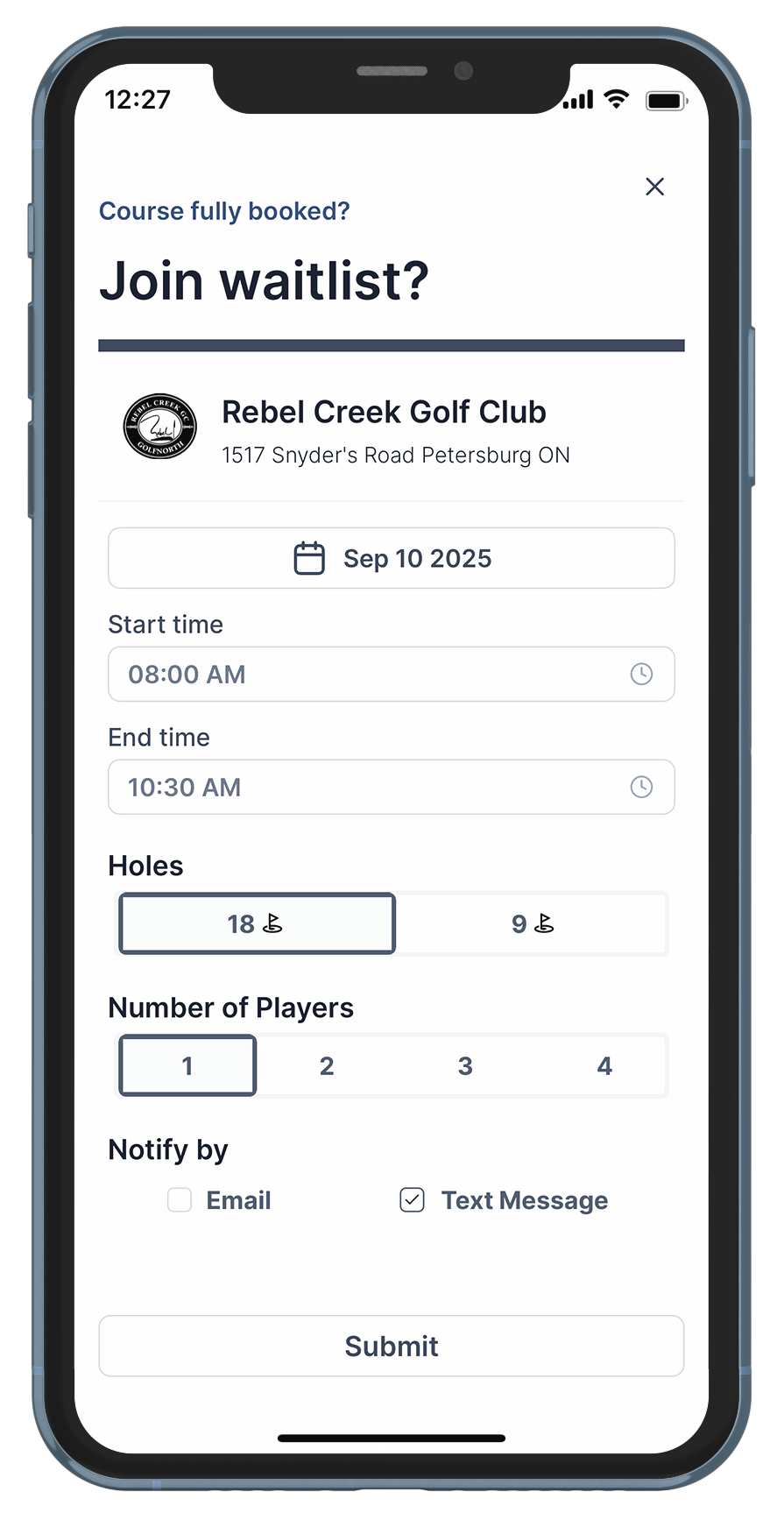
Task: Choose 3 players
Action: pyautogui.click(x=465, y=1065)
